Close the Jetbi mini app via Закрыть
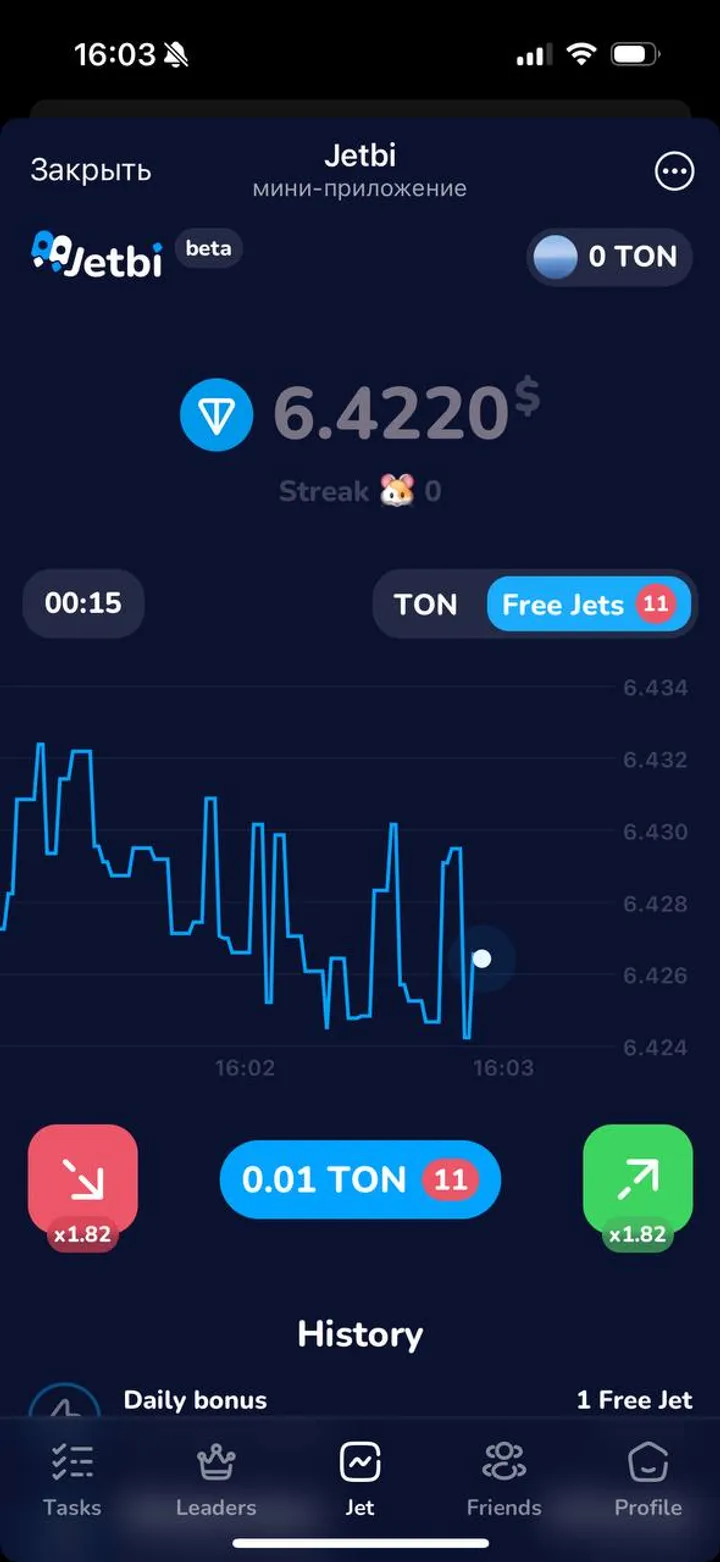720x1562 pixels. pyautogui.click(x=90, y=171)
